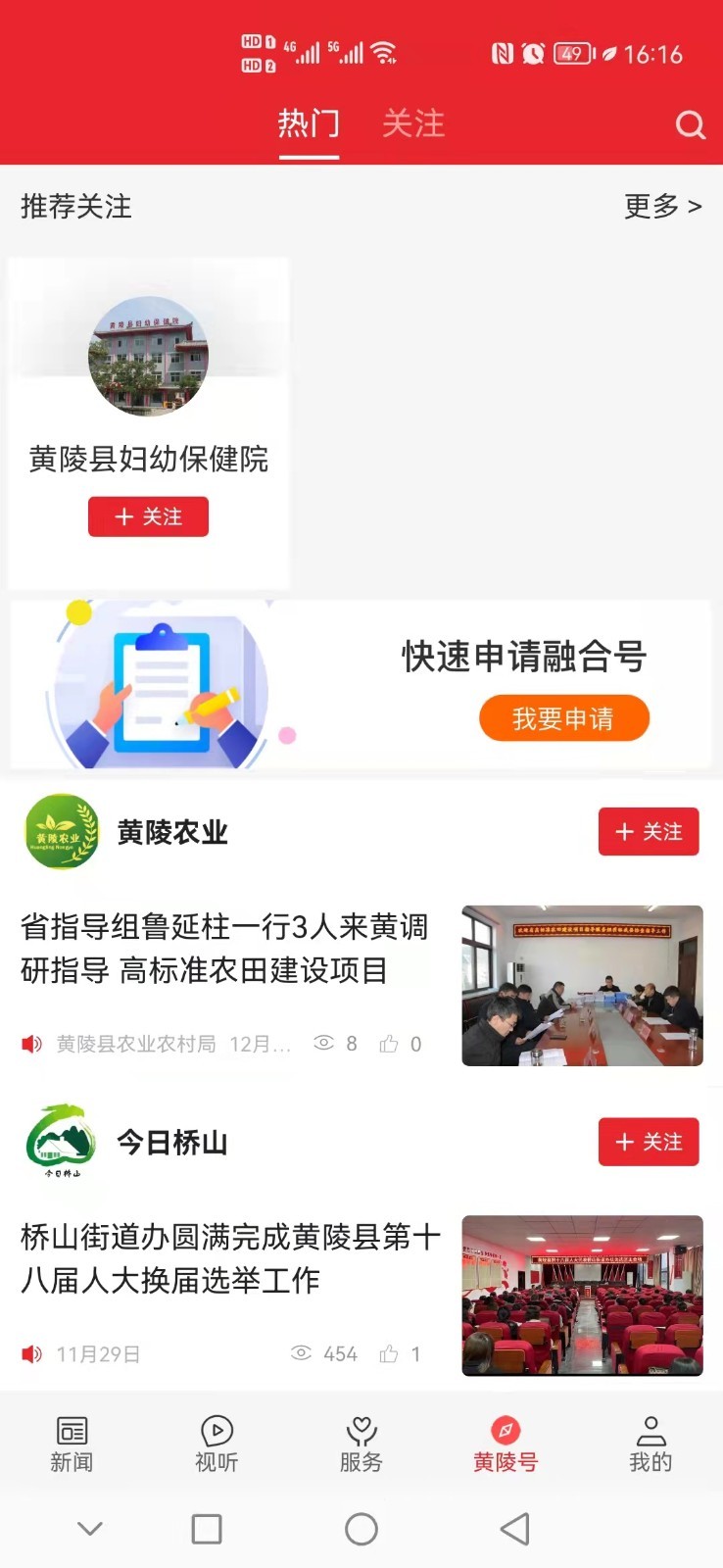This screenshot has width=723, height=1568.
Task: Open 更多 recommended accounts
Action: (x=662, y=207)
